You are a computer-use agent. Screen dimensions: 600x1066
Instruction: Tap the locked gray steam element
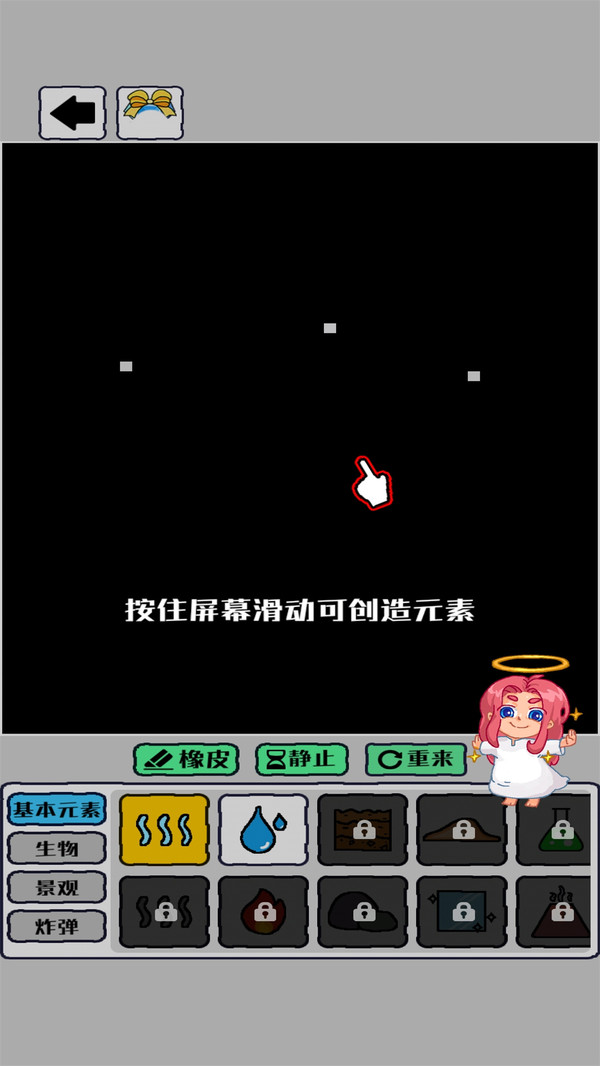point(164,912)
